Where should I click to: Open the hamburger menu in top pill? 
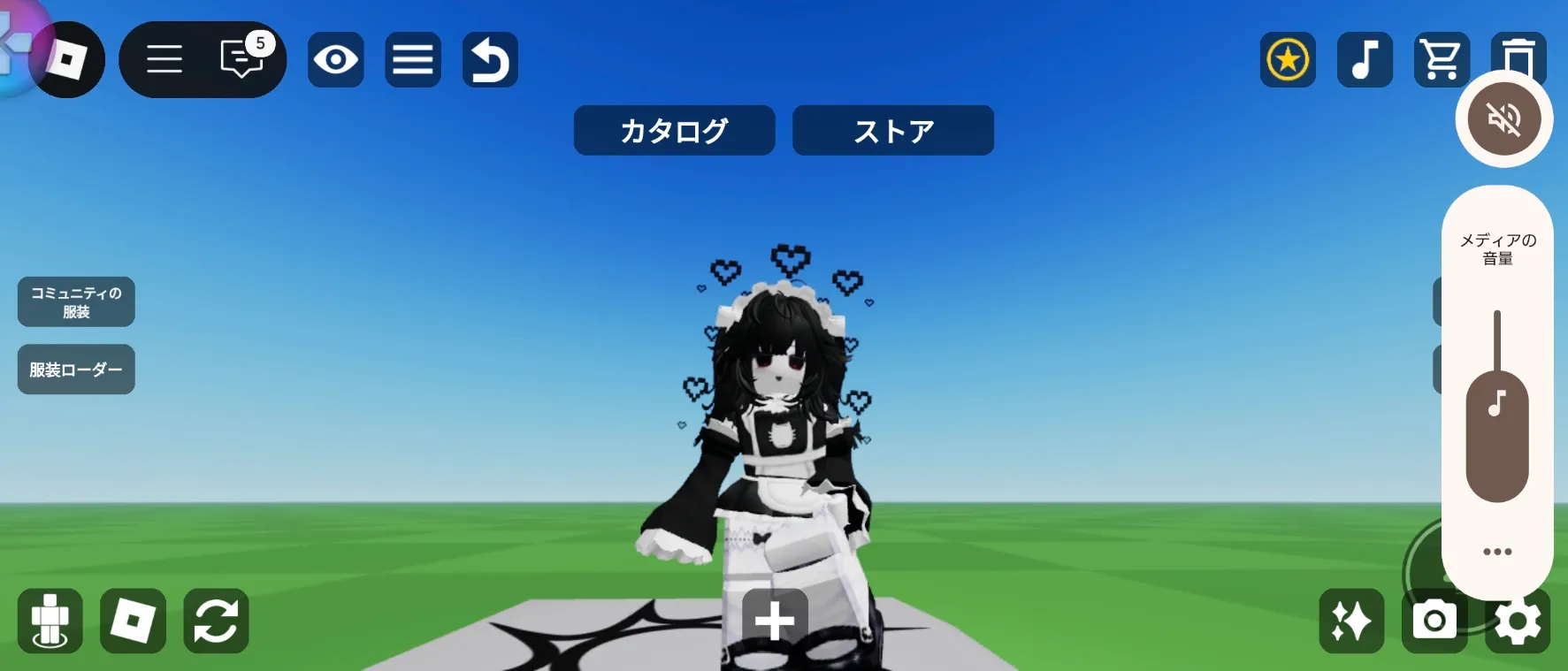[x=164, y=60]
